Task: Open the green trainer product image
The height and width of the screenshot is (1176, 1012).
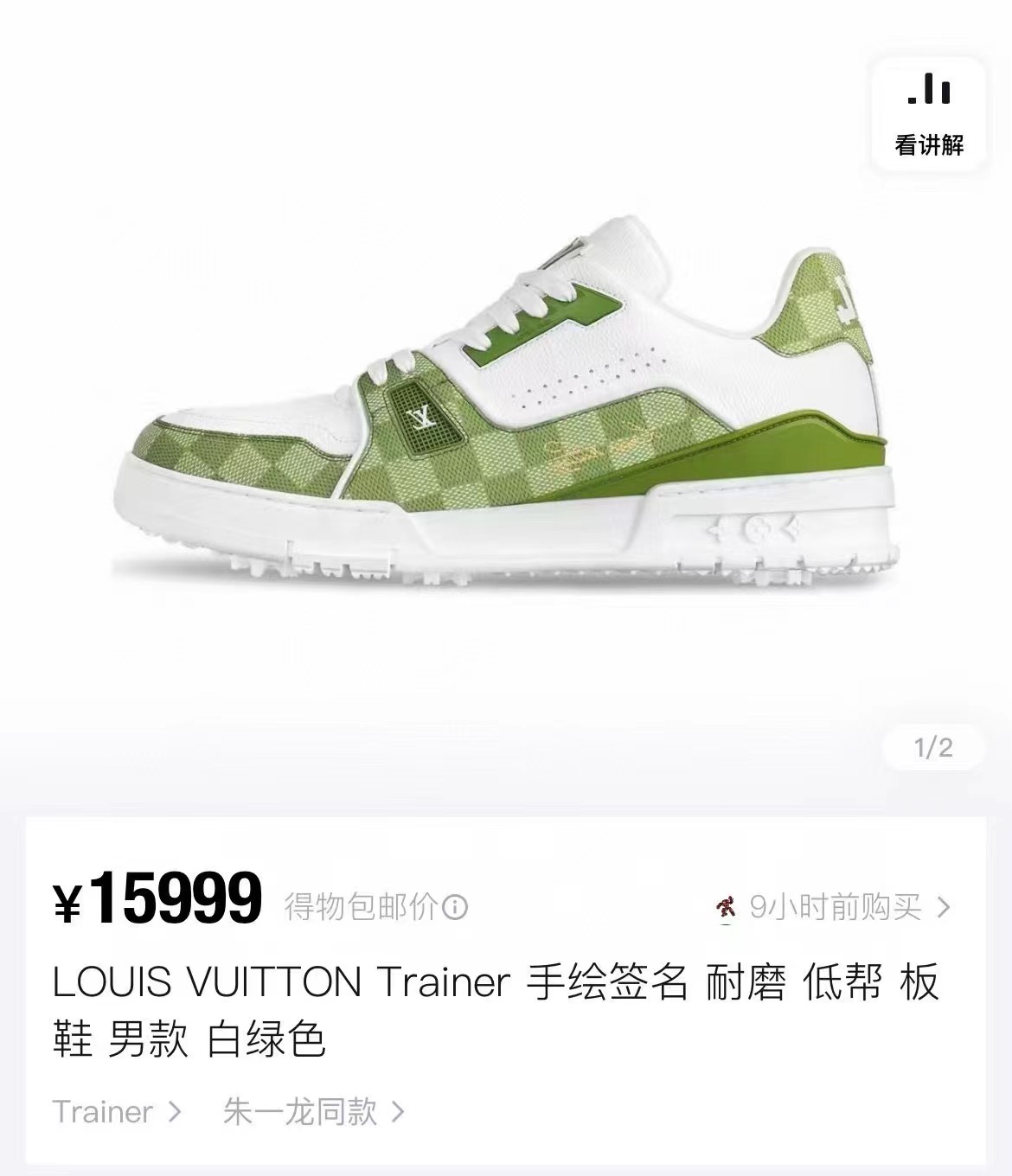Action: click(506, 406)
